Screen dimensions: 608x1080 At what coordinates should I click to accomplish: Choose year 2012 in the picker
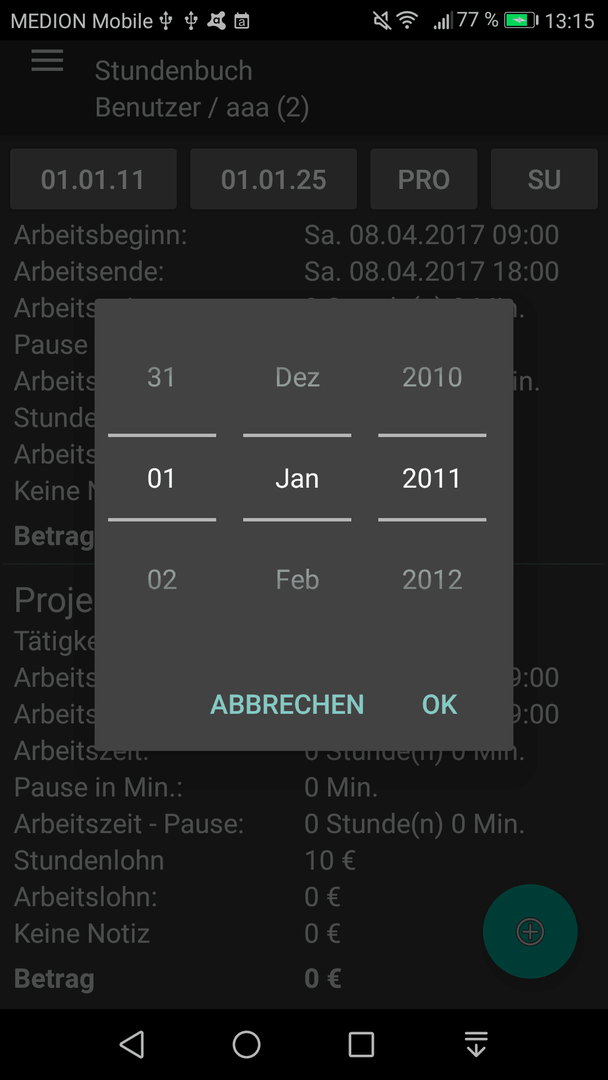click(432, 579)
